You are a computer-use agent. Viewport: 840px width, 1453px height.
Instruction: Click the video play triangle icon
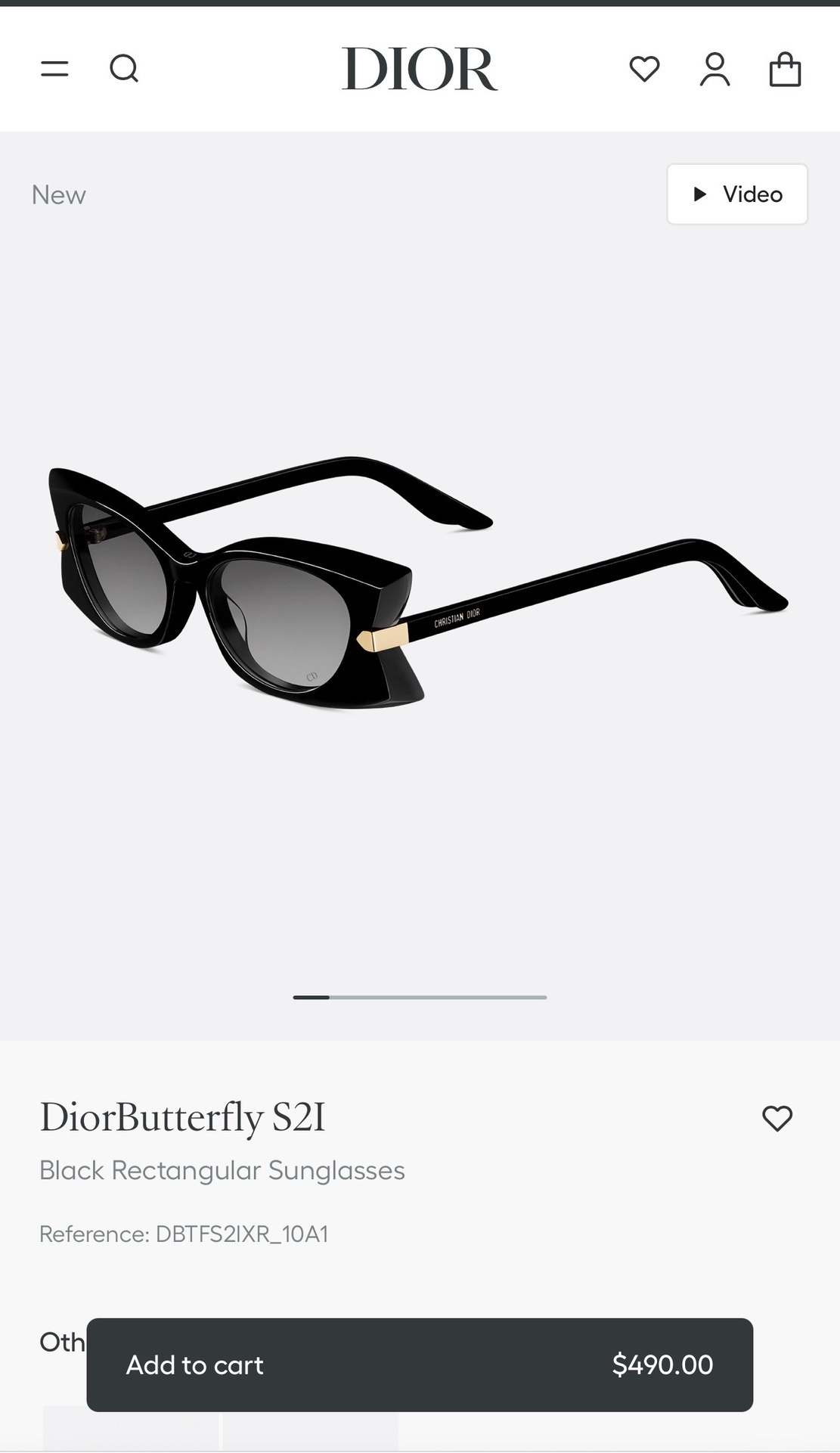pyautogui.click(x=699, y=194)
